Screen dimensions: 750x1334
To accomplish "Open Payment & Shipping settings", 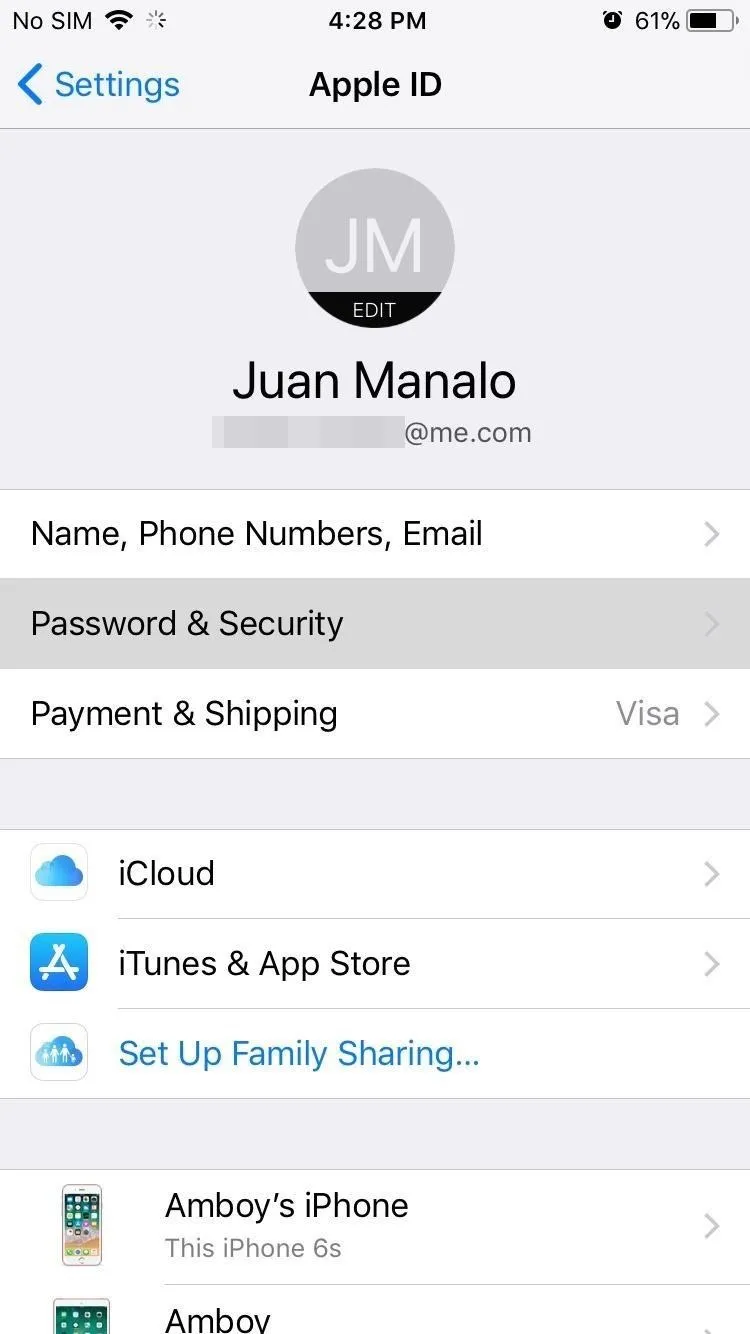I will point(375,714).
